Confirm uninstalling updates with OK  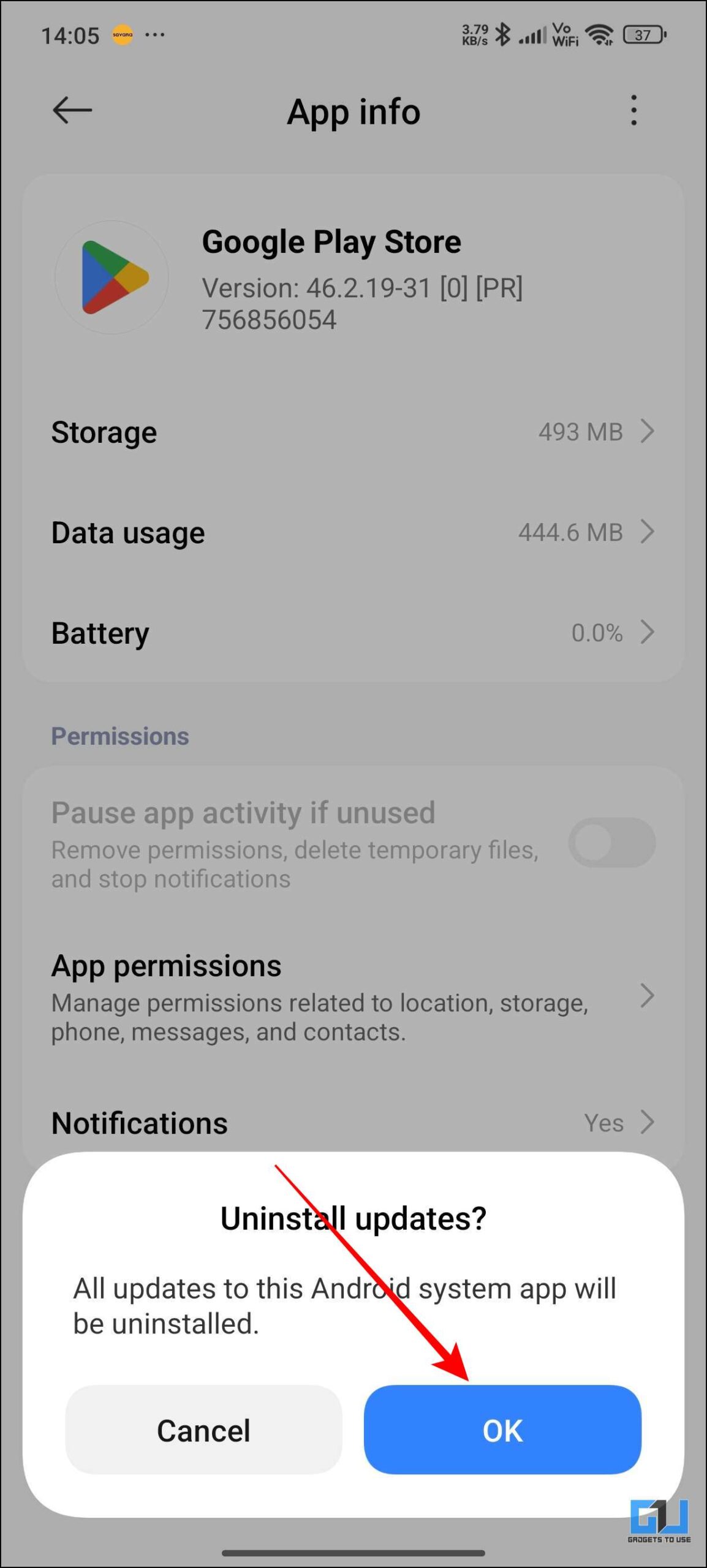click(502, 1430)
